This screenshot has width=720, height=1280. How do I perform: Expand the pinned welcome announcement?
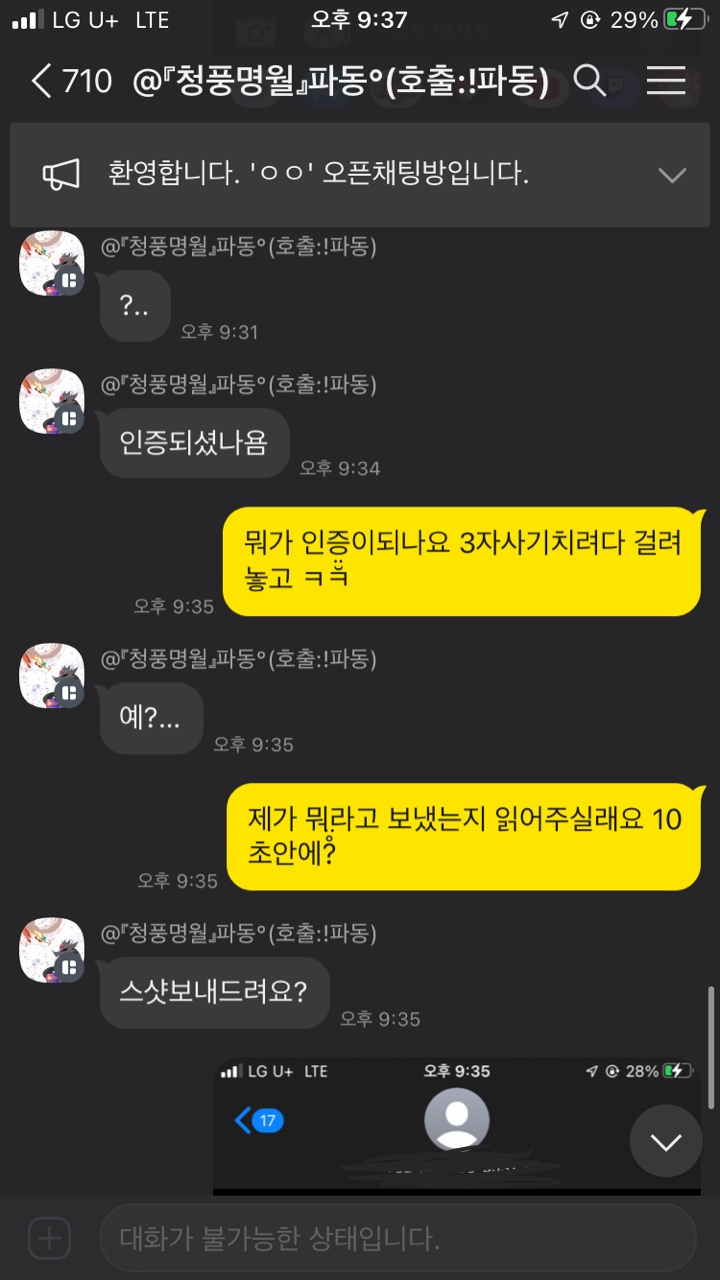[671, 175]
